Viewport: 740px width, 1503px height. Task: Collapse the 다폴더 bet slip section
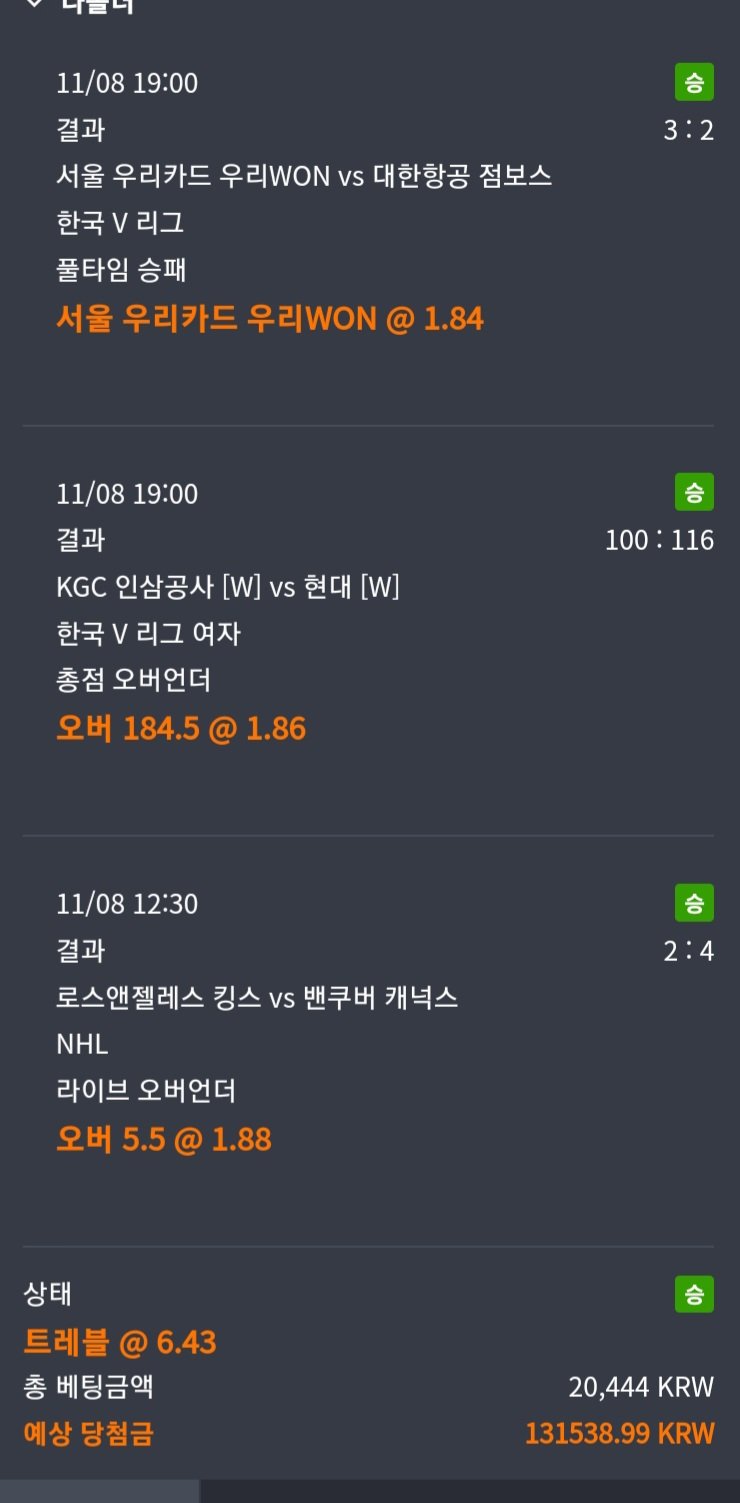[34, 4]
